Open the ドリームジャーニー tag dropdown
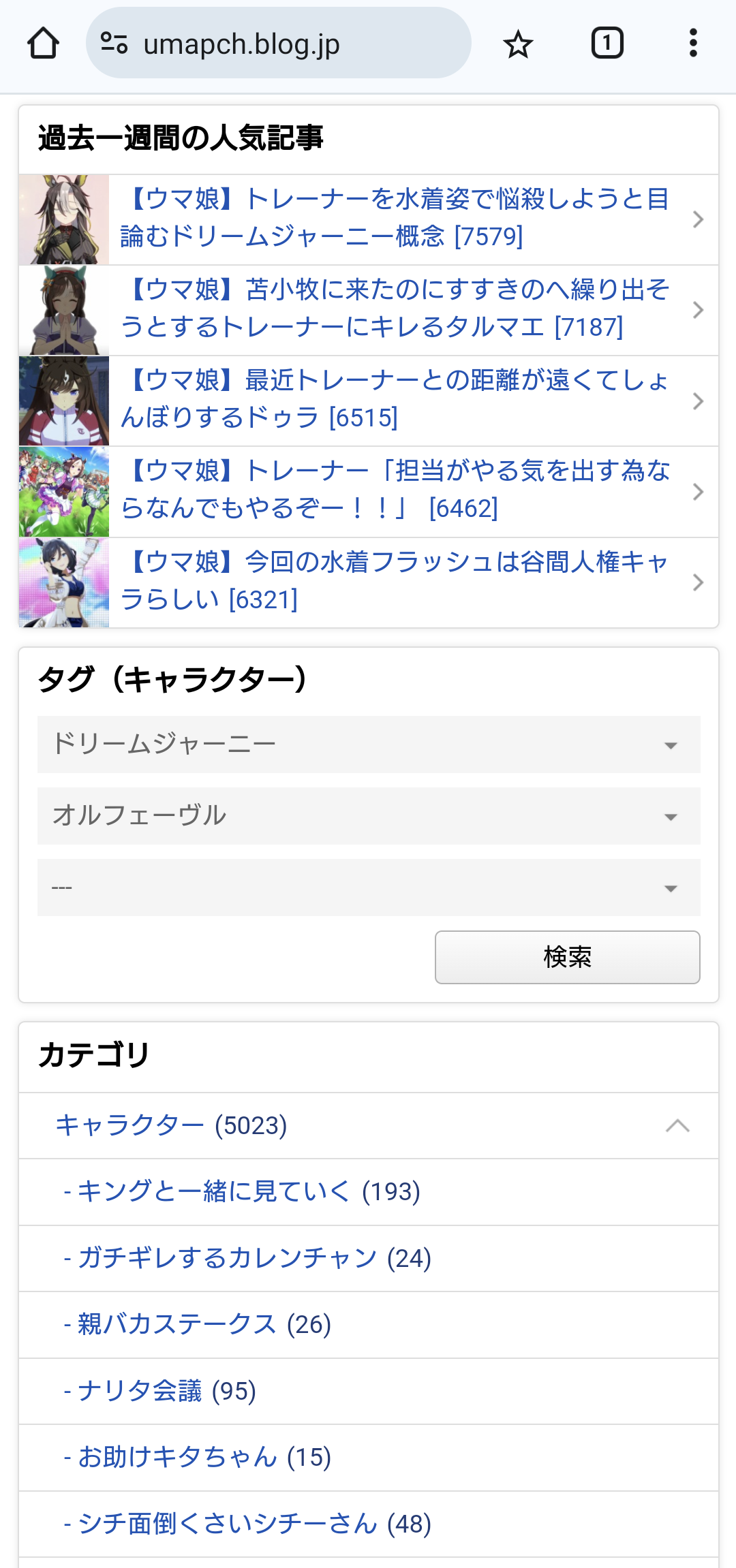 coord(369,744)
